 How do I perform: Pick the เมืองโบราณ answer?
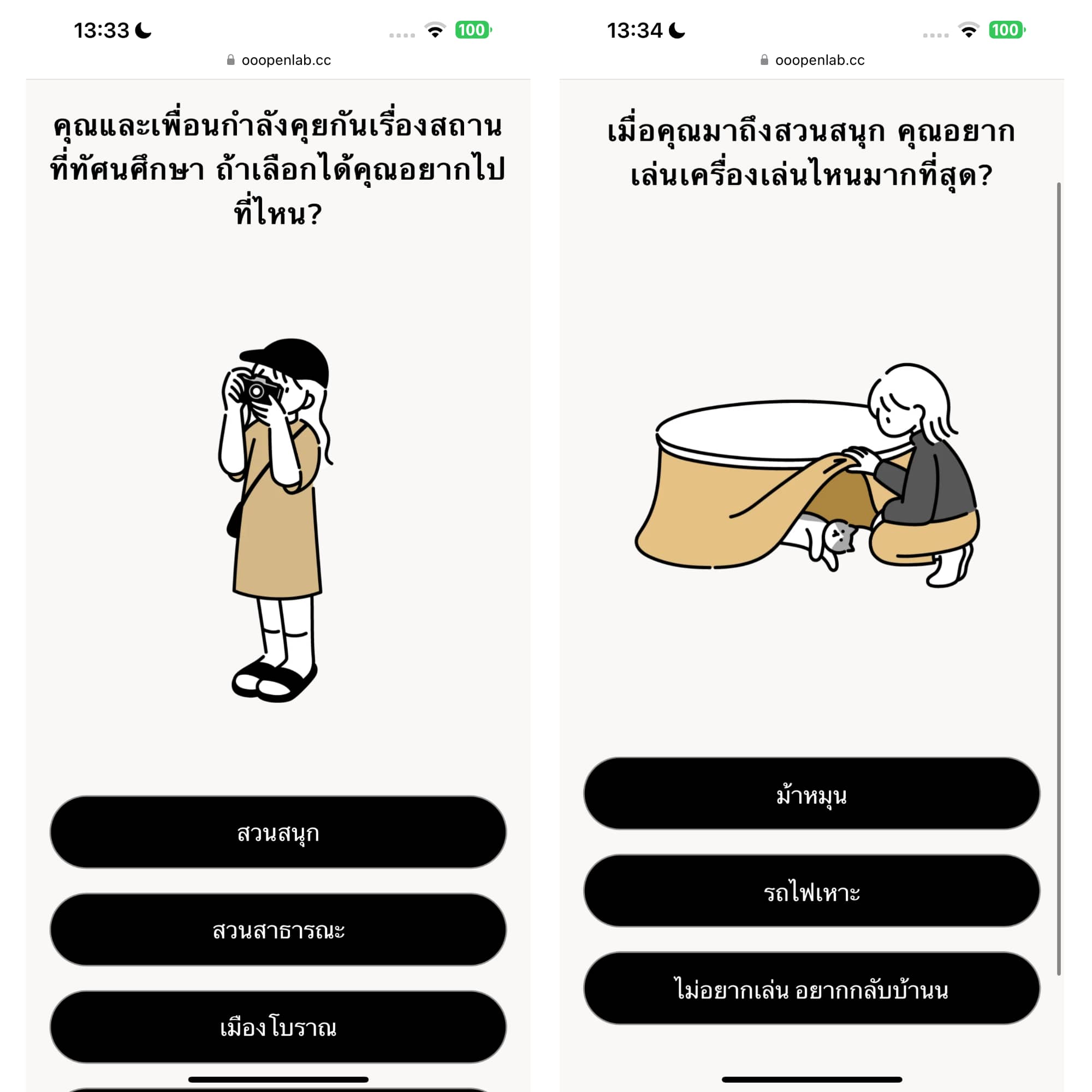(x=277, y=1027)
